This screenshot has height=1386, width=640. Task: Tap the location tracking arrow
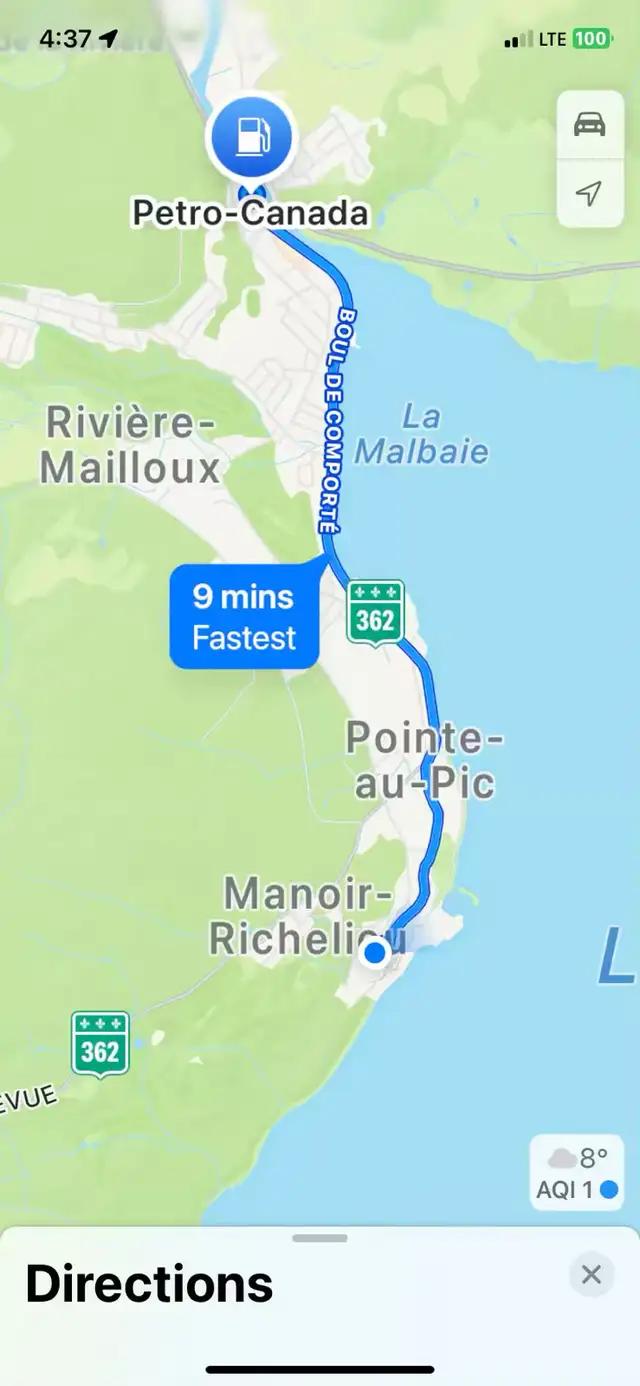590,193
